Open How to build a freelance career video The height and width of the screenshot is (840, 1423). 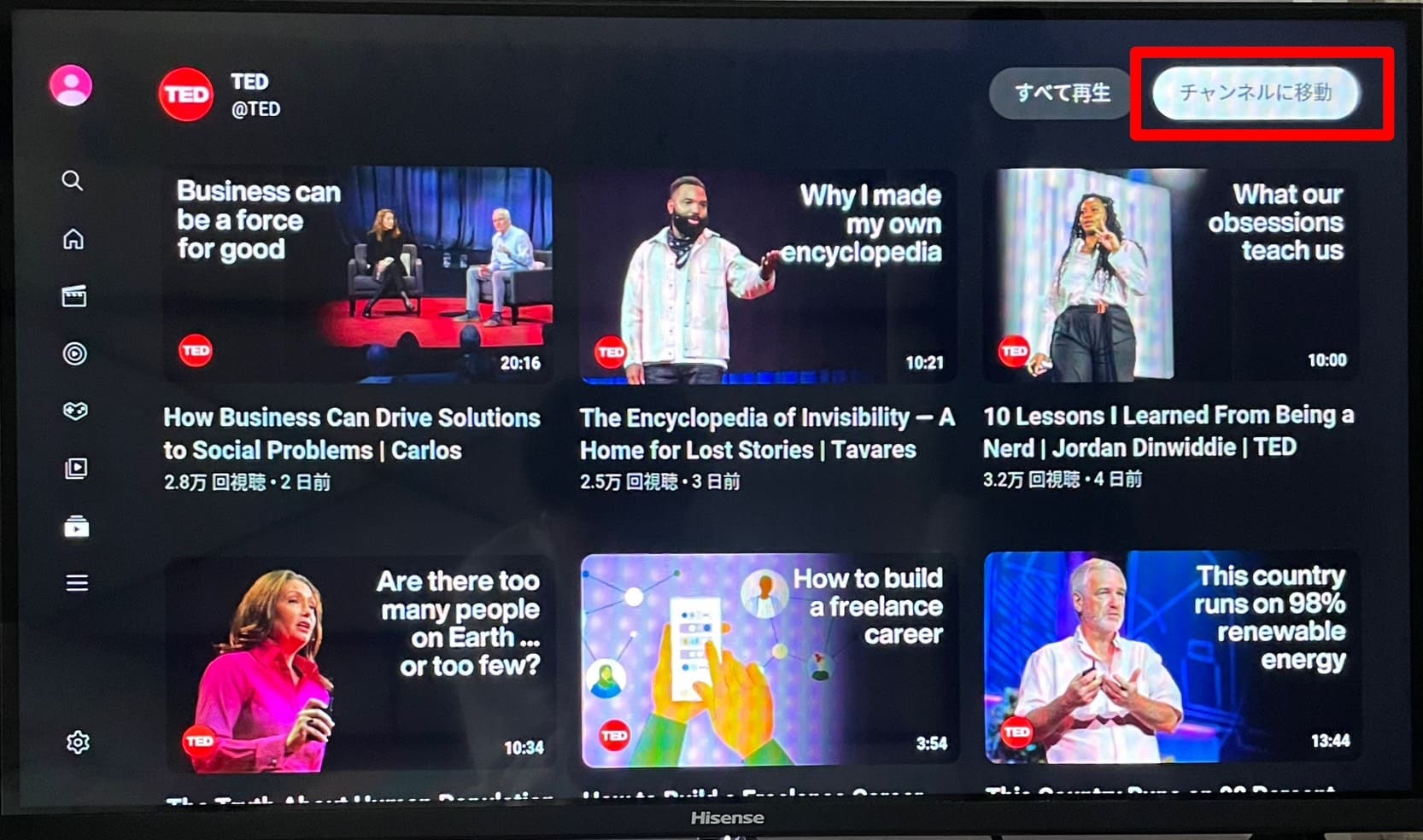pyautogui.click(x=767, y=661)
